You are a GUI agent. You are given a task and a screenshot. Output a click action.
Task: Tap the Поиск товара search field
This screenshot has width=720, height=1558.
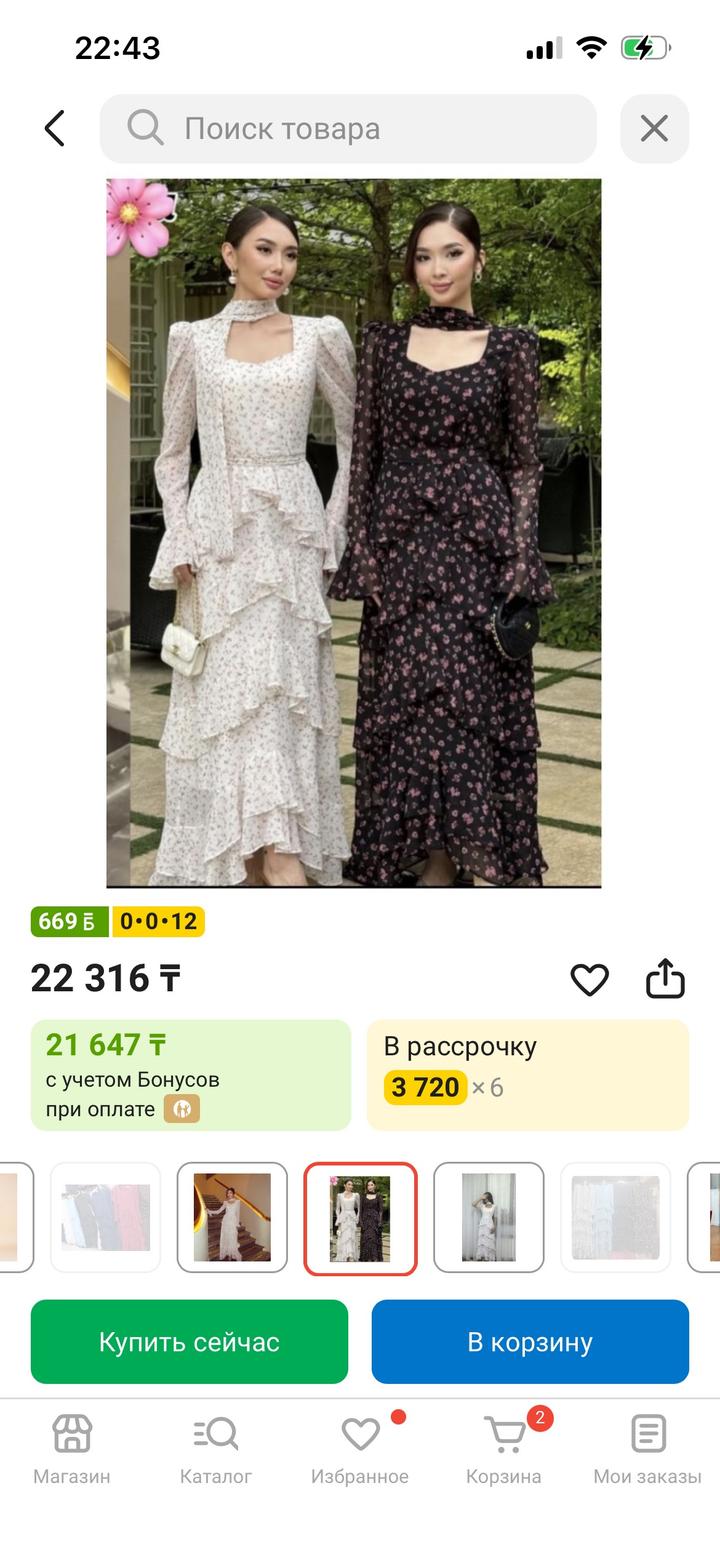point(348,128)
